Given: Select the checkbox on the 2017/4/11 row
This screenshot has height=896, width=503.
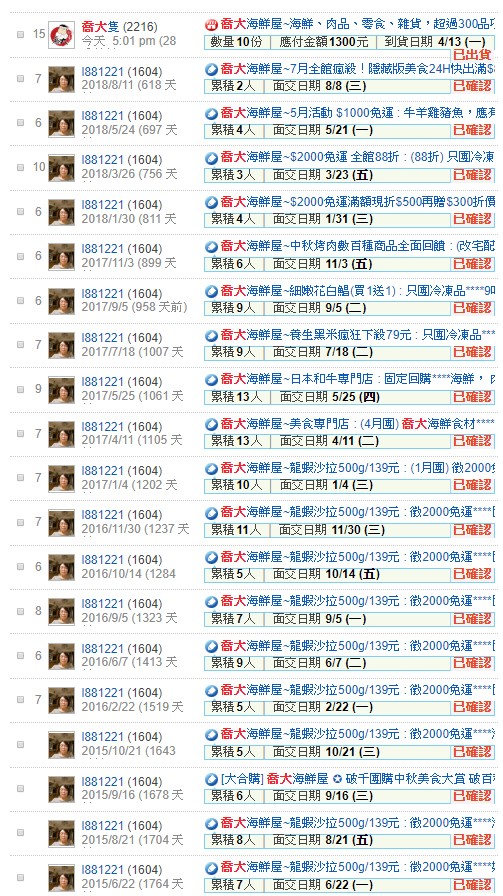Looking at the screenshot, I should click(x=21, y=433).
